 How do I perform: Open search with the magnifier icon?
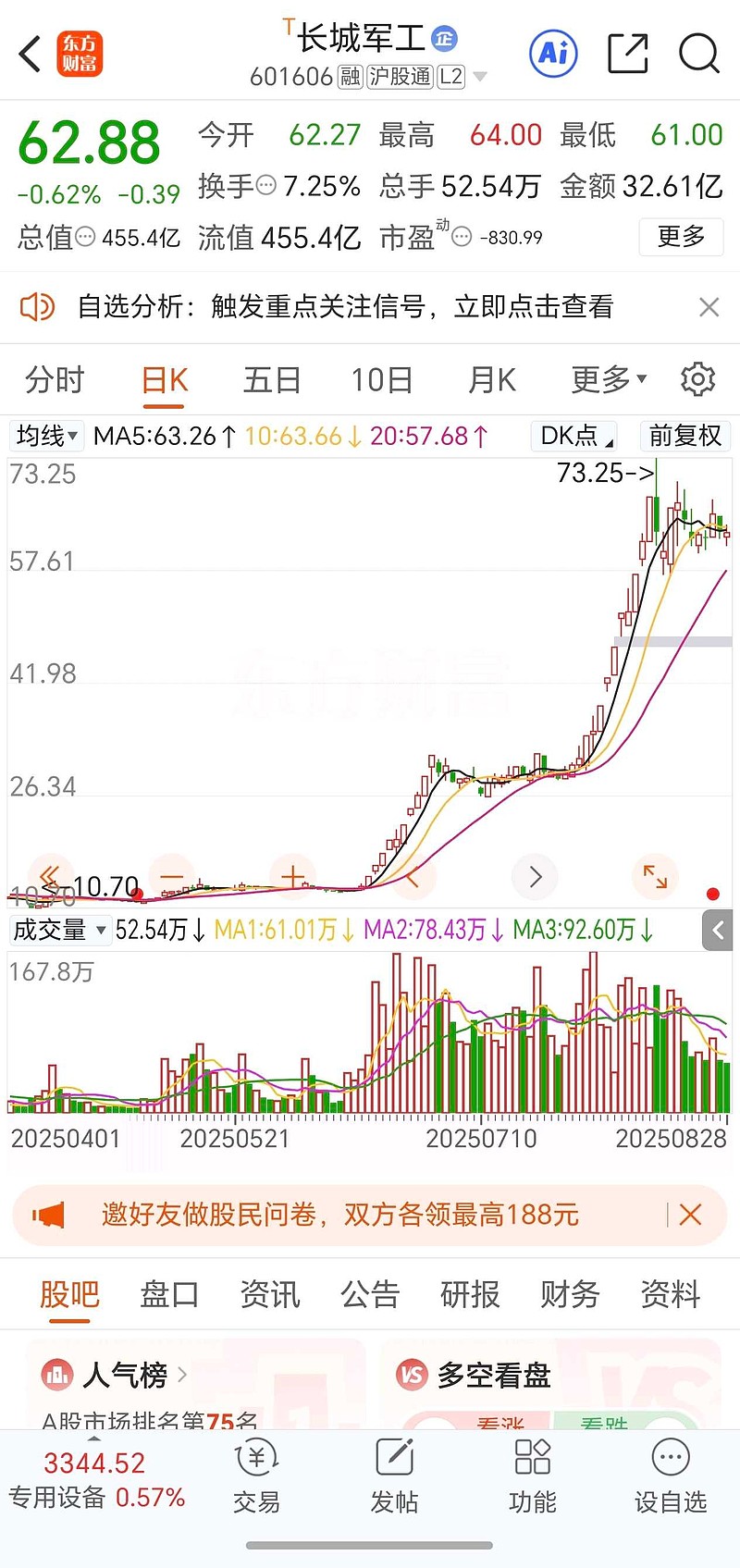tap(699, 54)
